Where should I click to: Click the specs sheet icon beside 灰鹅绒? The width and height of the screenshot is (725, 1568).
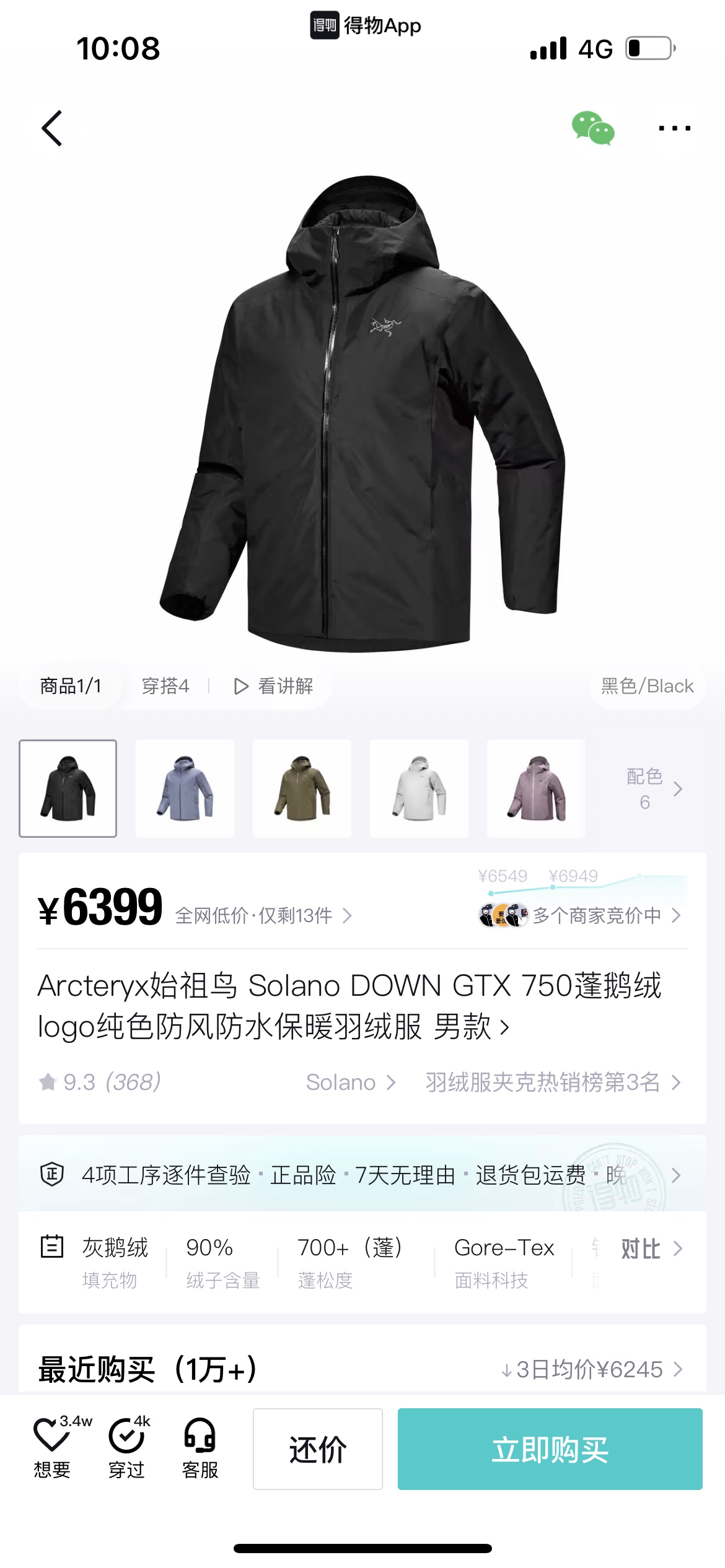[x=53, y=1247]
